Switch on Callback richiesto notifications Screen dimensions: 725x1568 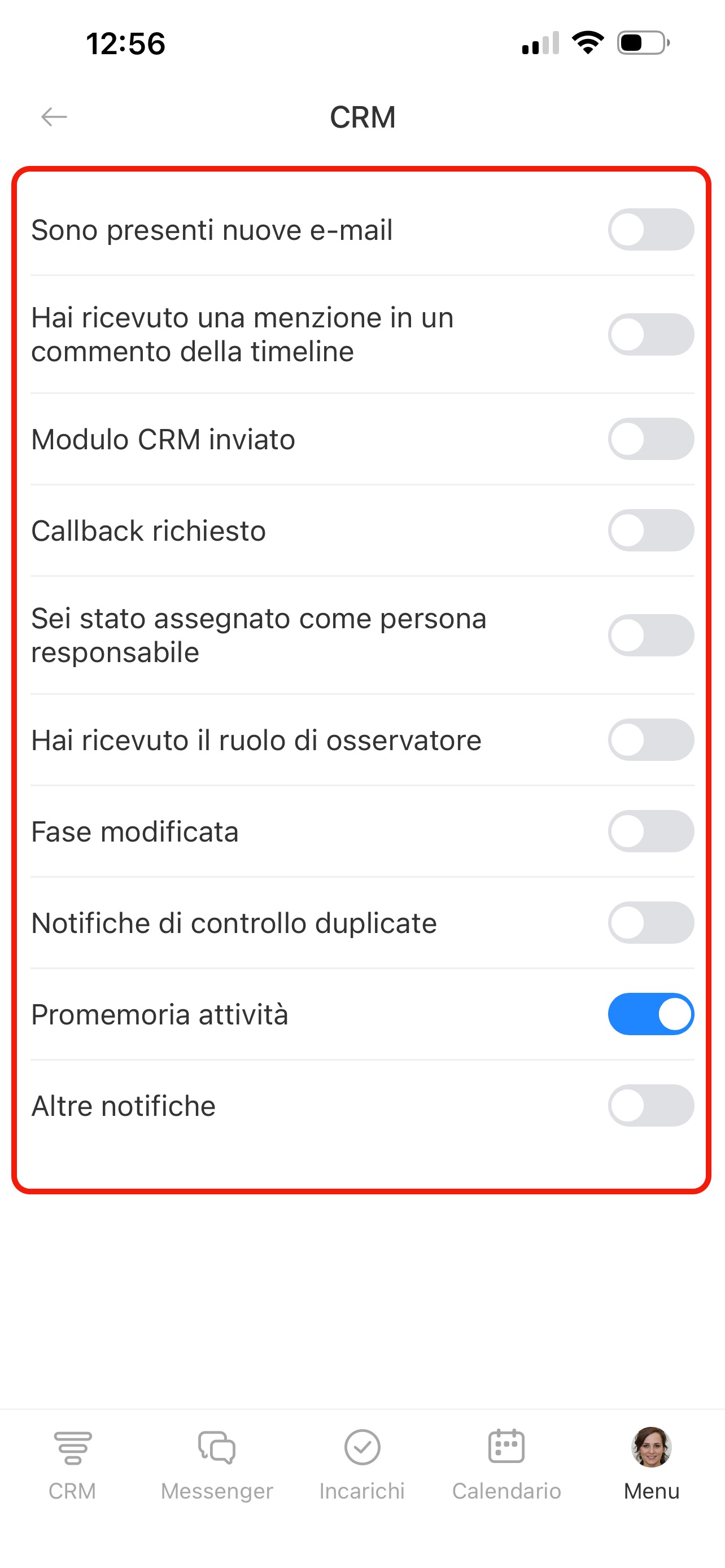[x=650, y=530]
